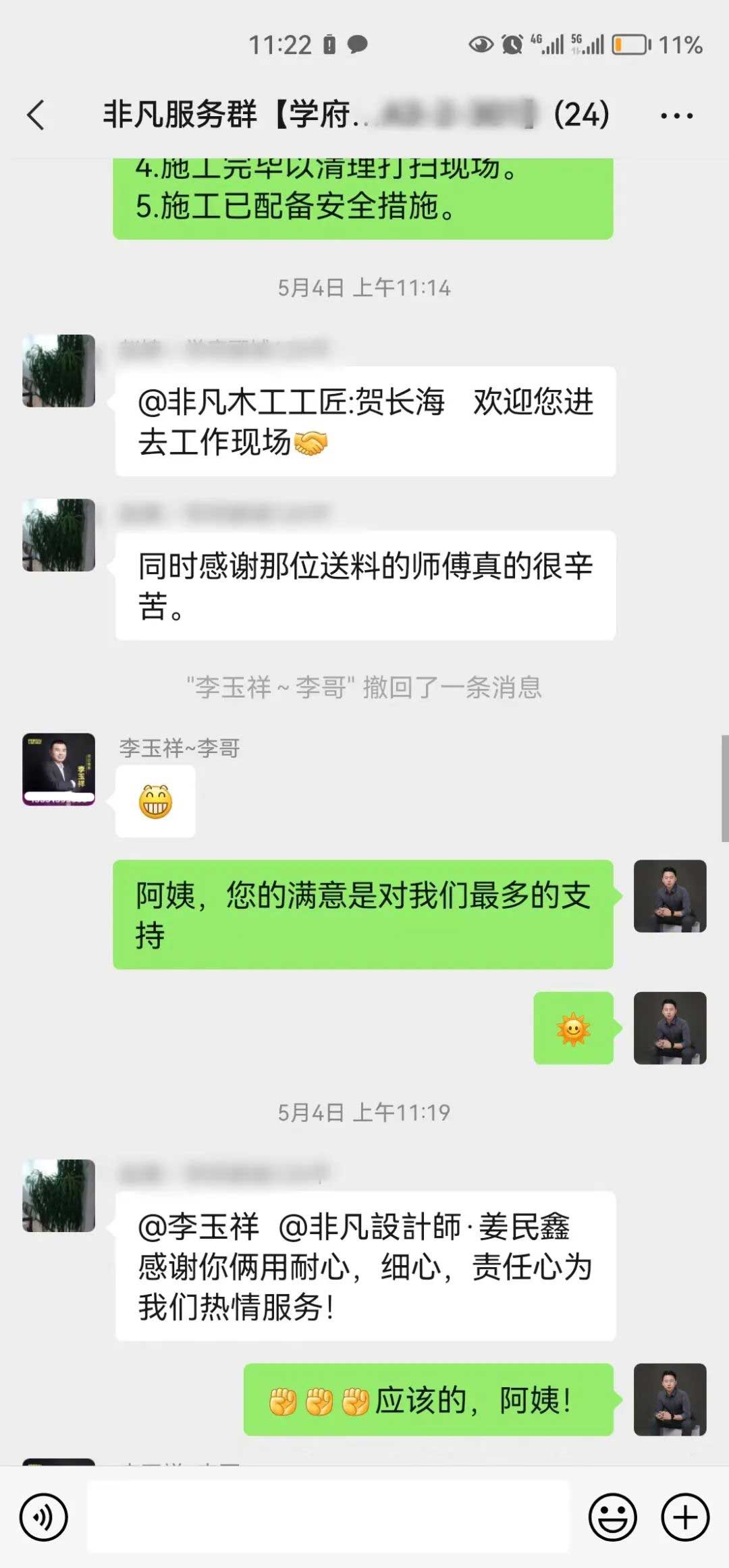Tap the message text field
The image size is (729, 1568).
tap(328, 1517)
